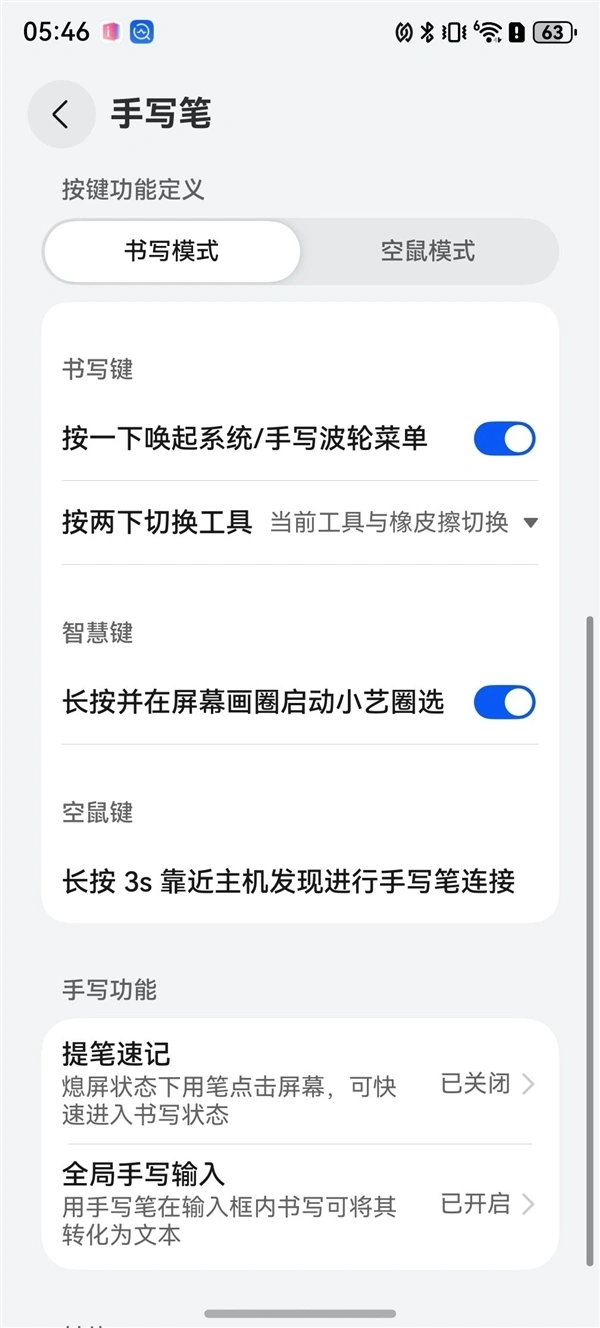Switch to 空鼠模式 tab
This screenshot has height=1328, width=600.
[x=428, y=251]
